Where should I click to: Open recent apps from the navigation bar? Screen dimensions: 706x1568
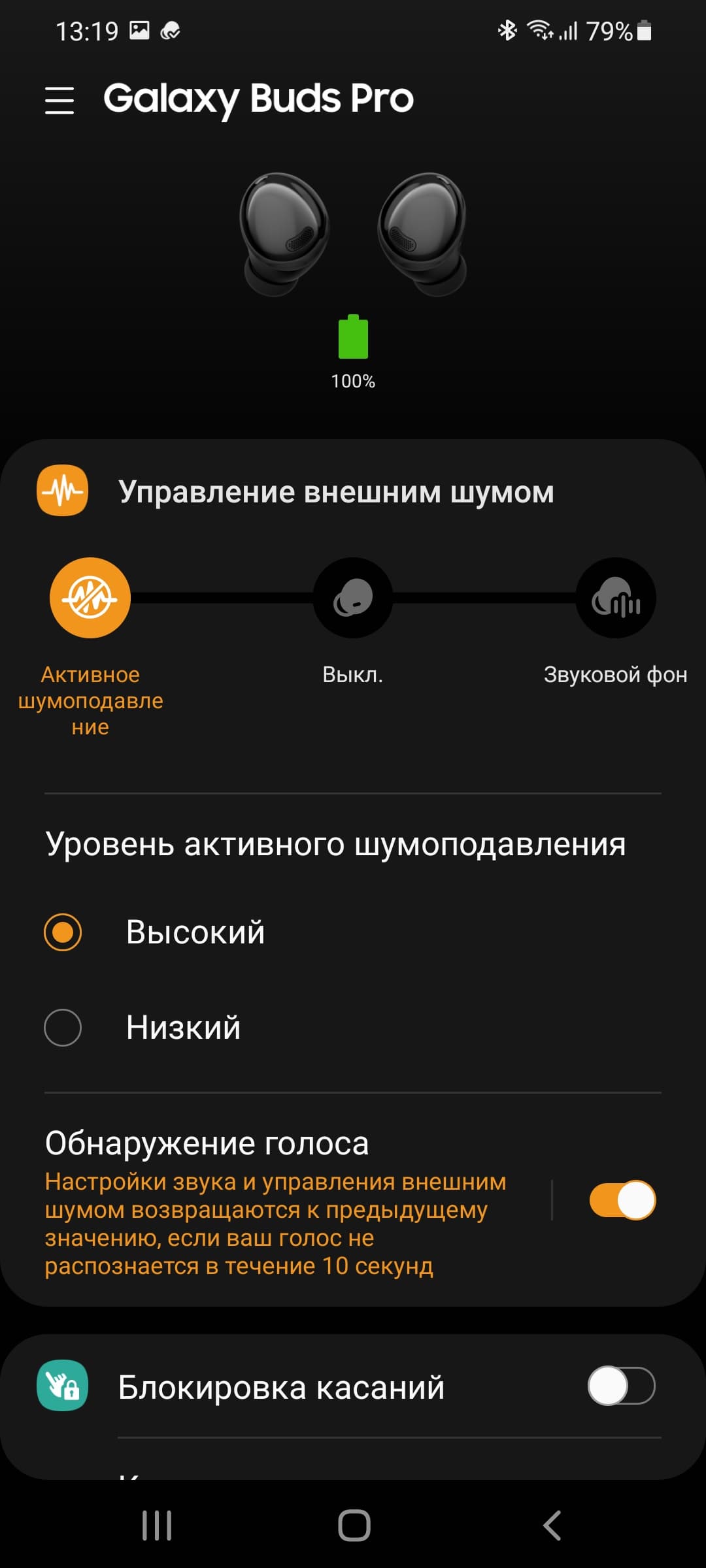157,1526
